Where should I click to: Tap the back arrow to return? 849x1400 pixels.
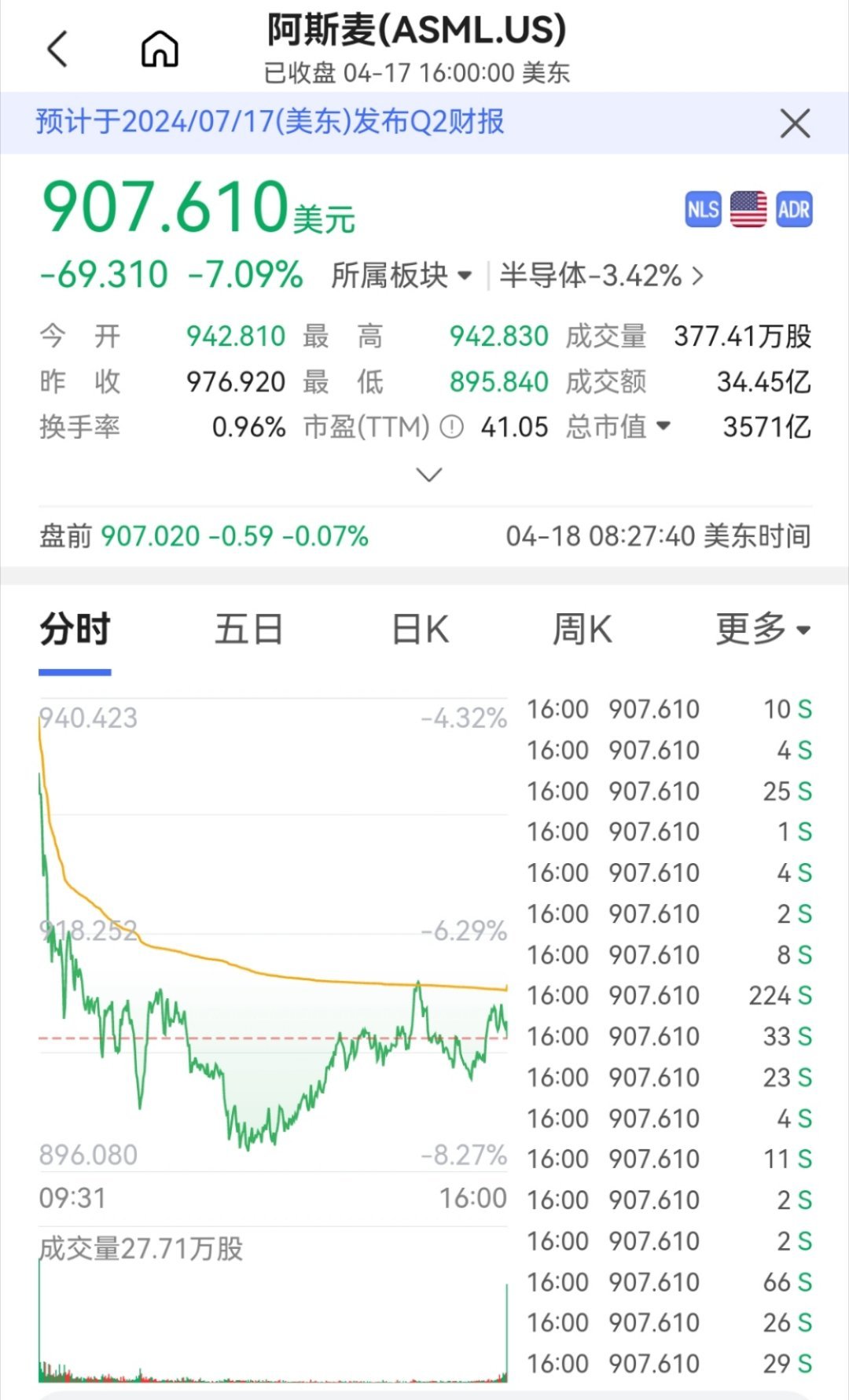pyautogui.click(x=57, y=47)
